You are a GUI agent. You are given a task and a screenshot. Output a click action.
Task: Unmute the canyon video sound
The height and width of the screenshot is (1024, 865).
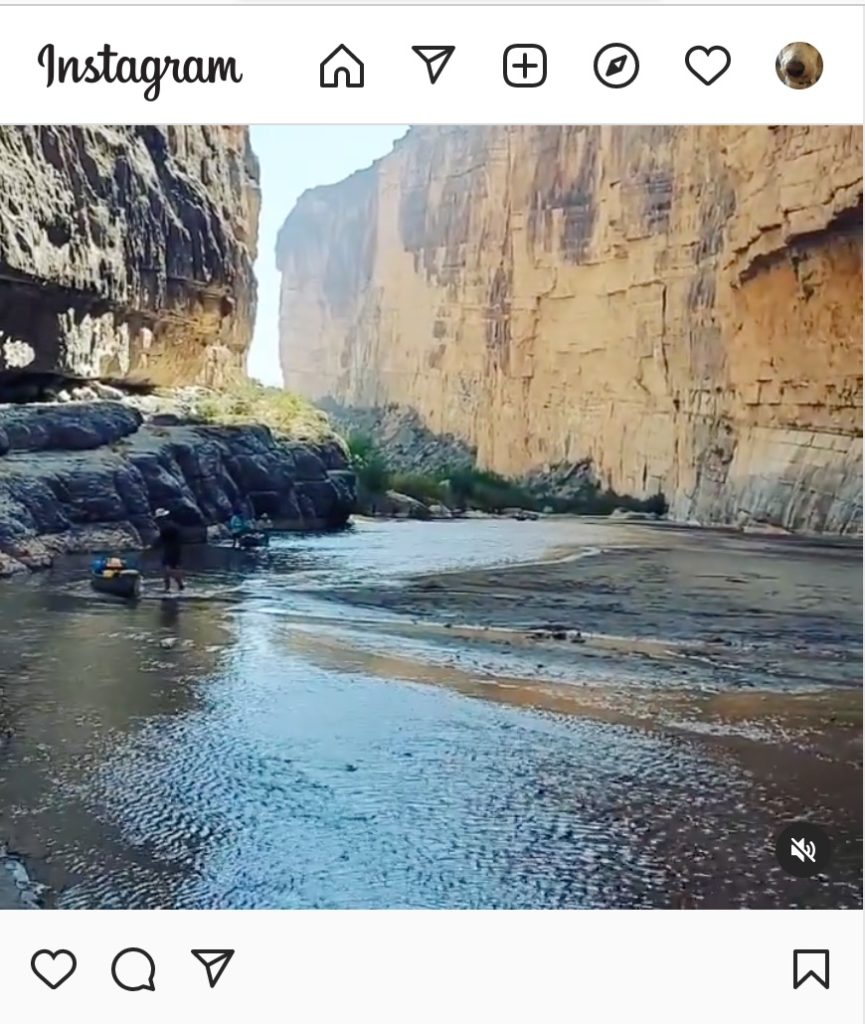pyautogui.click(x=803, y=850)
